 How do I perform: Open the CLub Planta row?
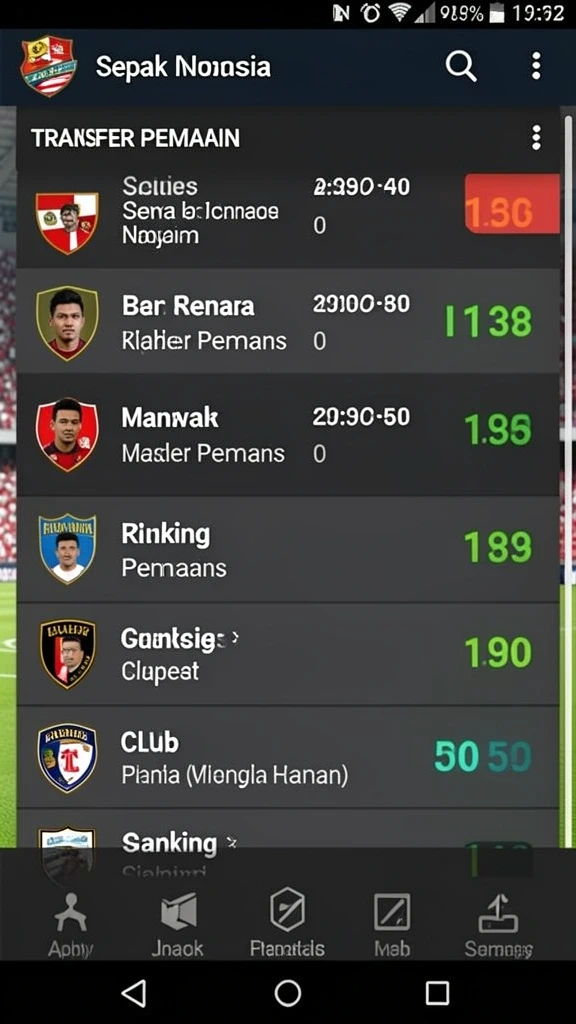click(x=288, y=758)
